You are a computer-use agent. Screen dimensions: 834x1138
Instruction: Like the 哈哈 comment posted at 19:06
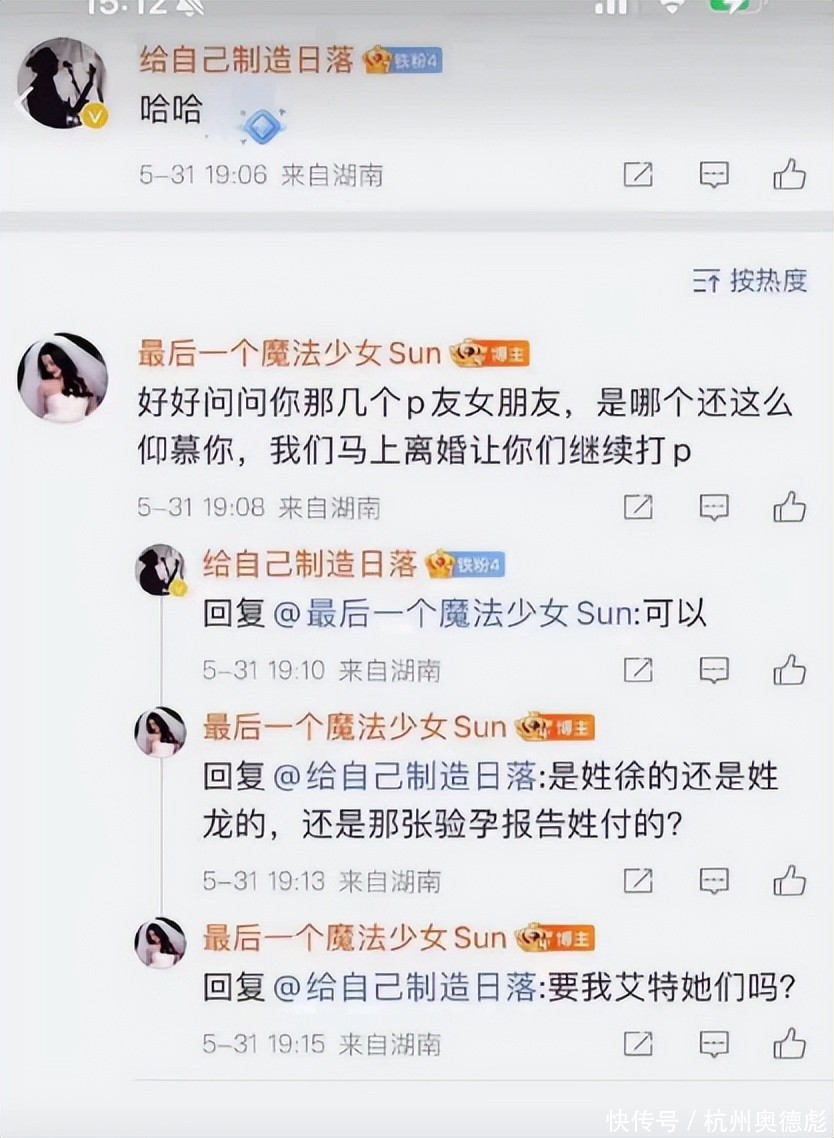coord(789,175)
